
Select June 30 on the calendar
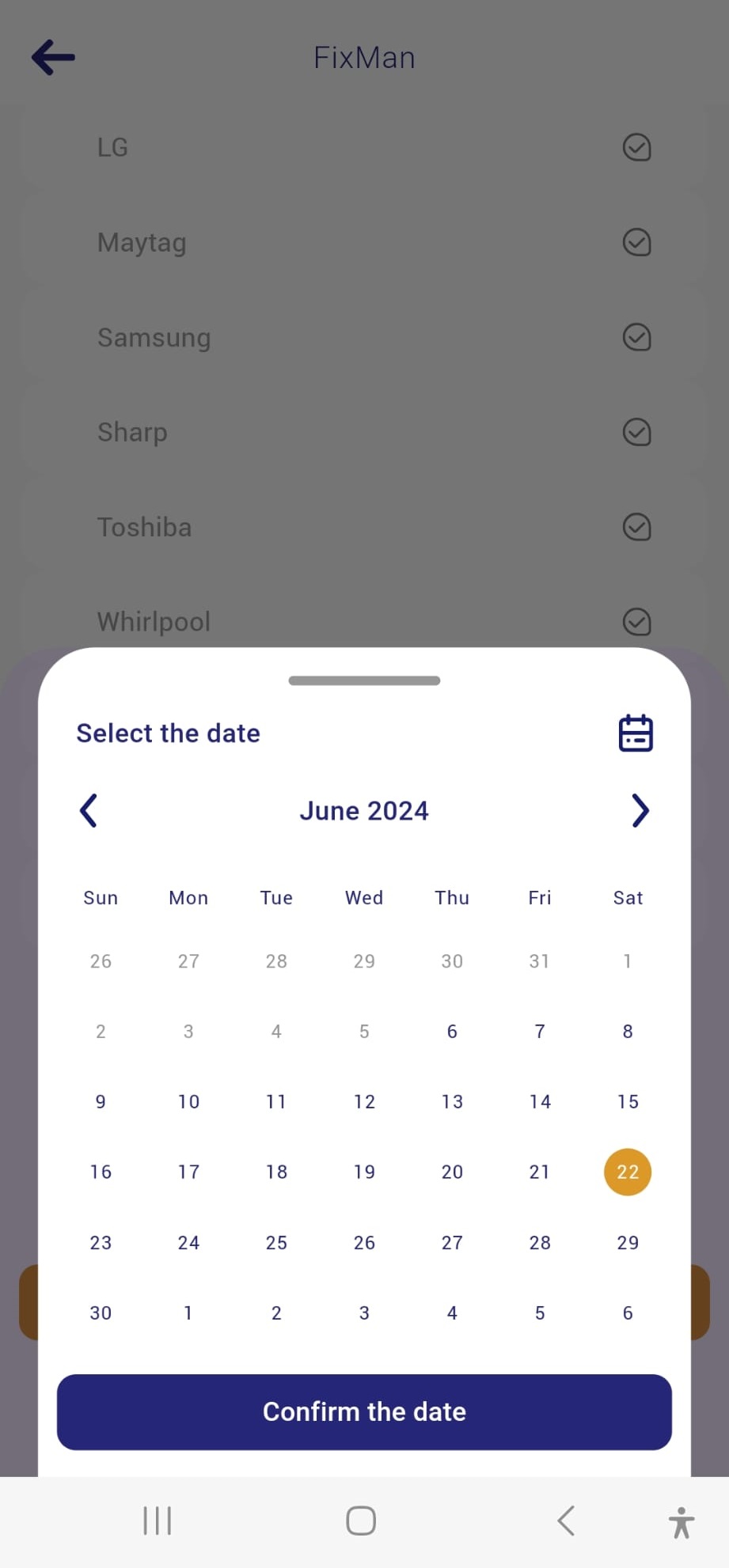coord(101,1313)
